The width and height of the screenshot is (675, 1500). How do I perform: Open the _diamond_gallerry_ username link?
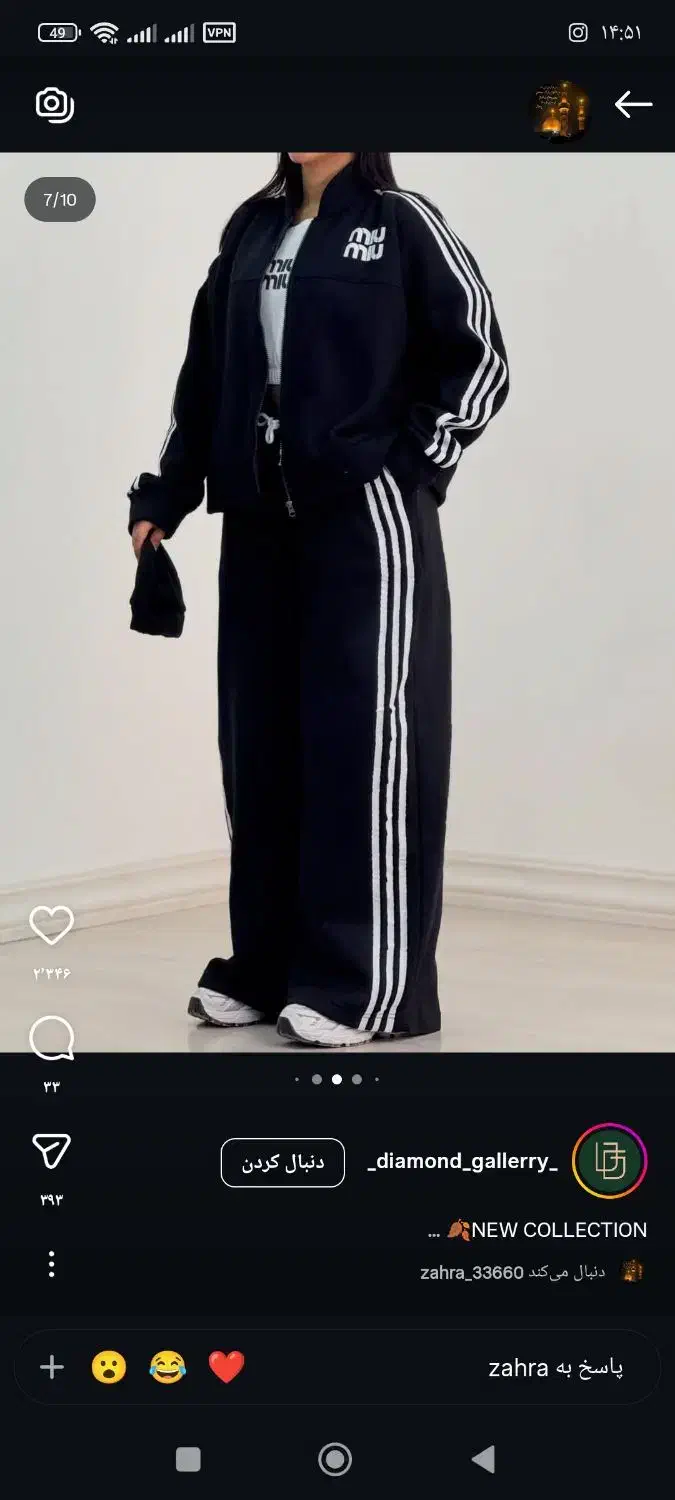click(x=462, y=1161)
